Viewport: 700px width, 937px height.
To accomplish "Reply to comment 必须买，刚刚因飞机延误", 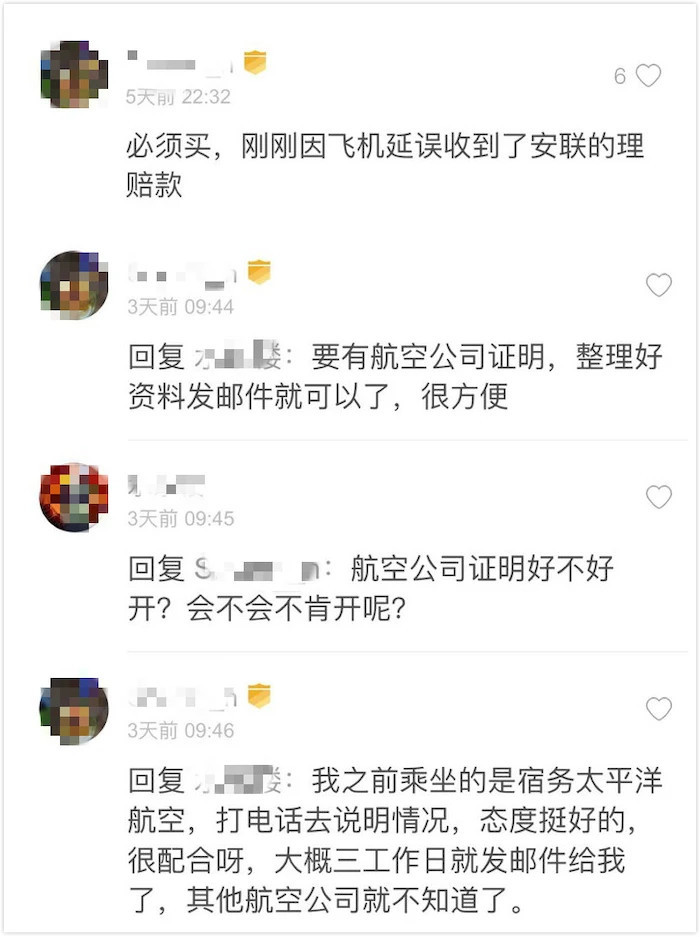I will tap(384, 166).
